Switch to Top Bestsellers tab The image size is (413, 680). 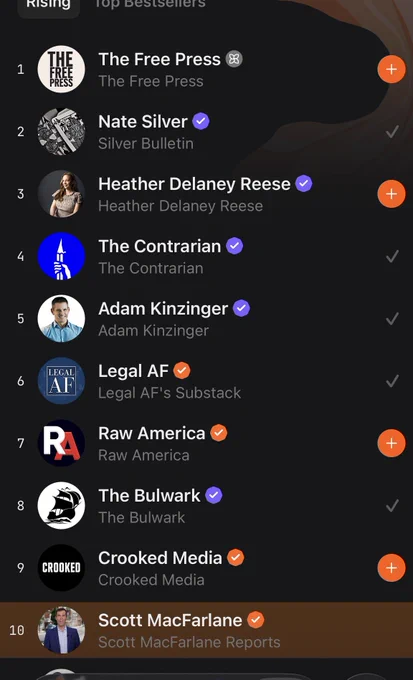[150, 4]
